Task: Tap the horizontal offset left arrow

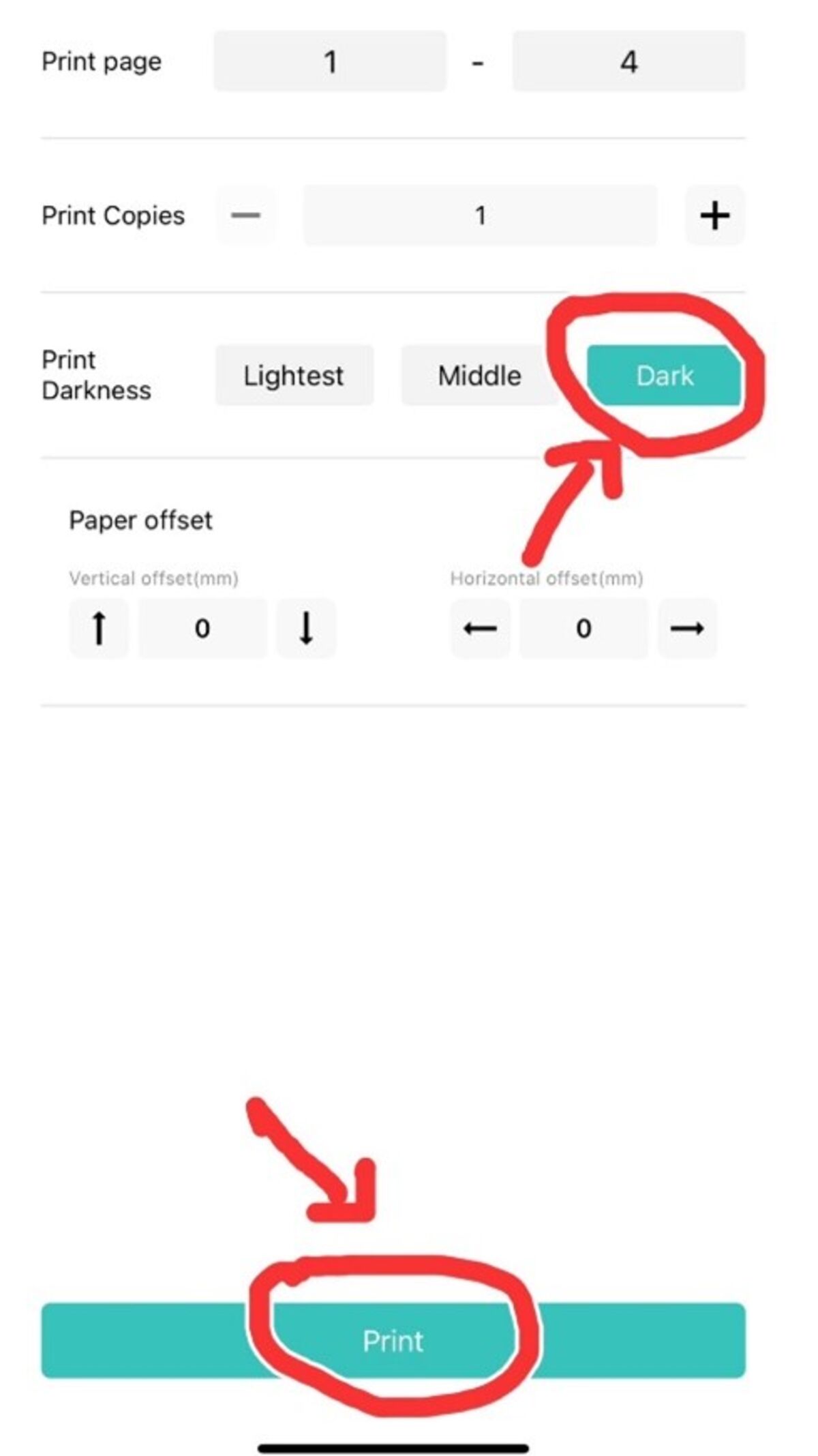Action: (x=480, y=628)
